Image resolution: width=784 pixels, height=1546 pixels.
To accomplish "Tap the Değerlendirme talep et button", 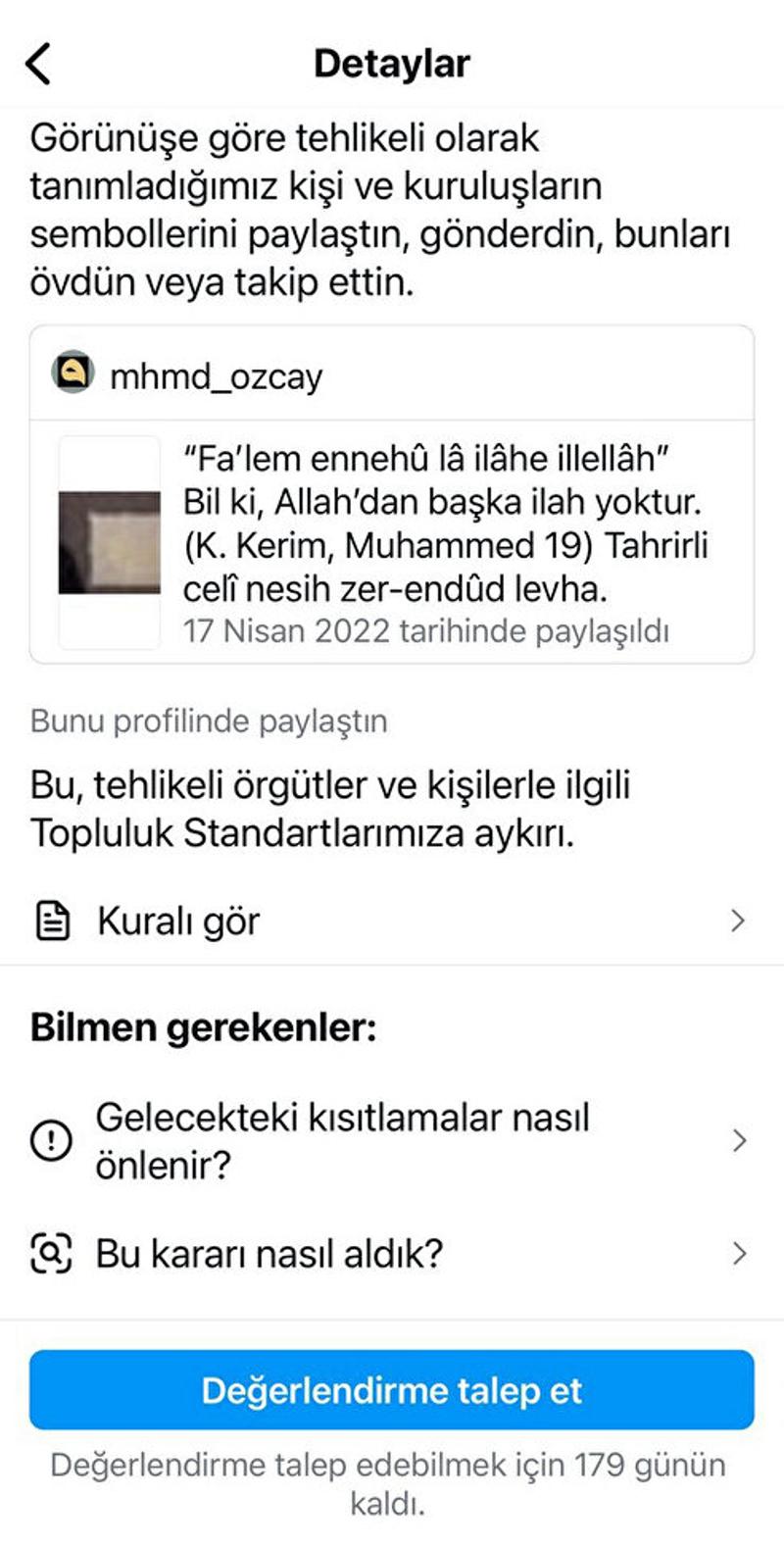I will pos(392,1390).
